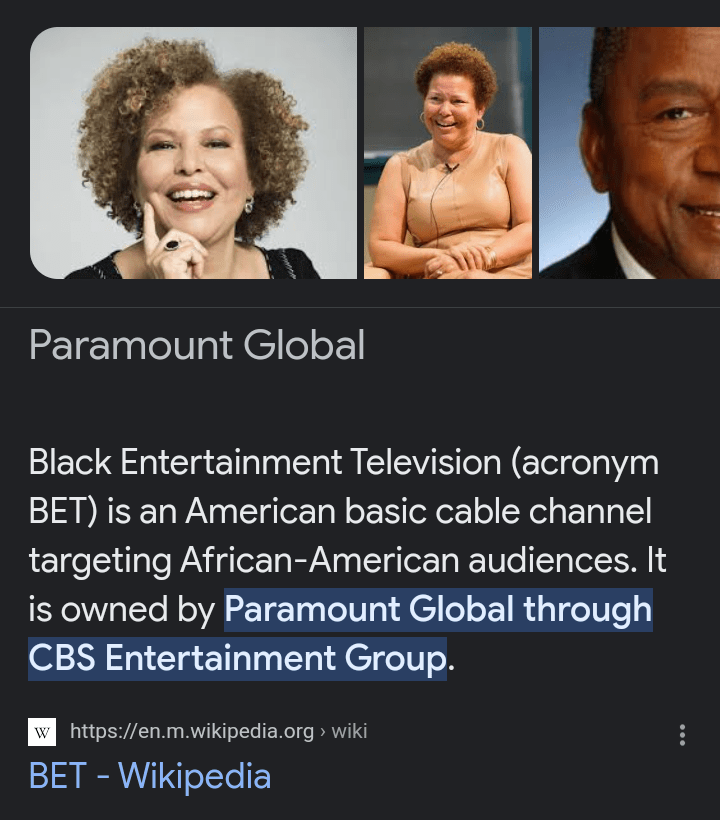View the middle image of the seated woman
The width and height of the screenshot is (720, 820).
[448, 153]
